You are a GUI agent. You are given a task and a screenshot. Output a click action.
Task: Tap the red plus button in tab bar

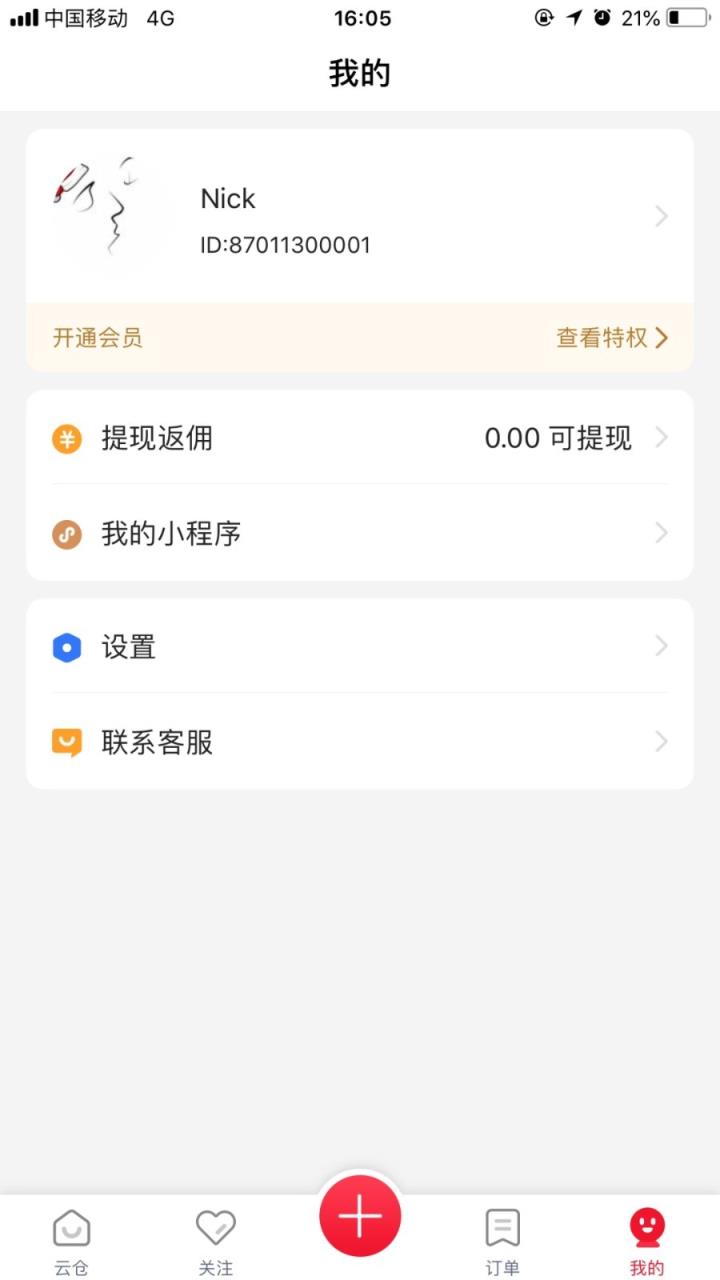click(x=360, y=1215)
